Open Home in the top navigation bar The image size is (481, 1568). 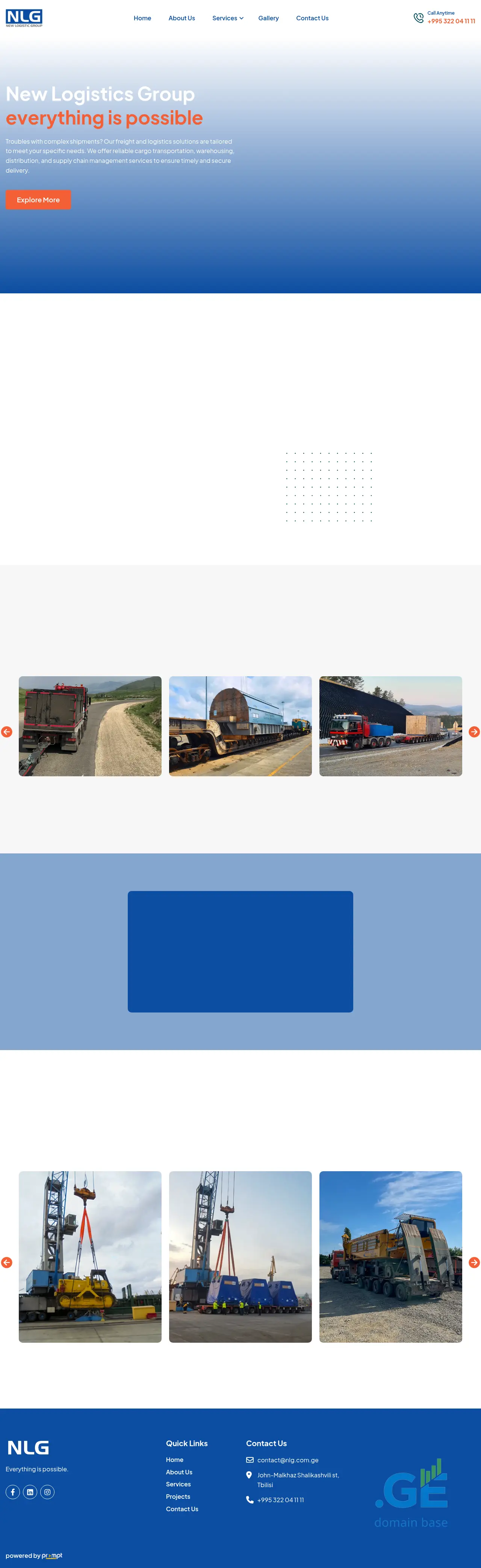coord(142,18)
